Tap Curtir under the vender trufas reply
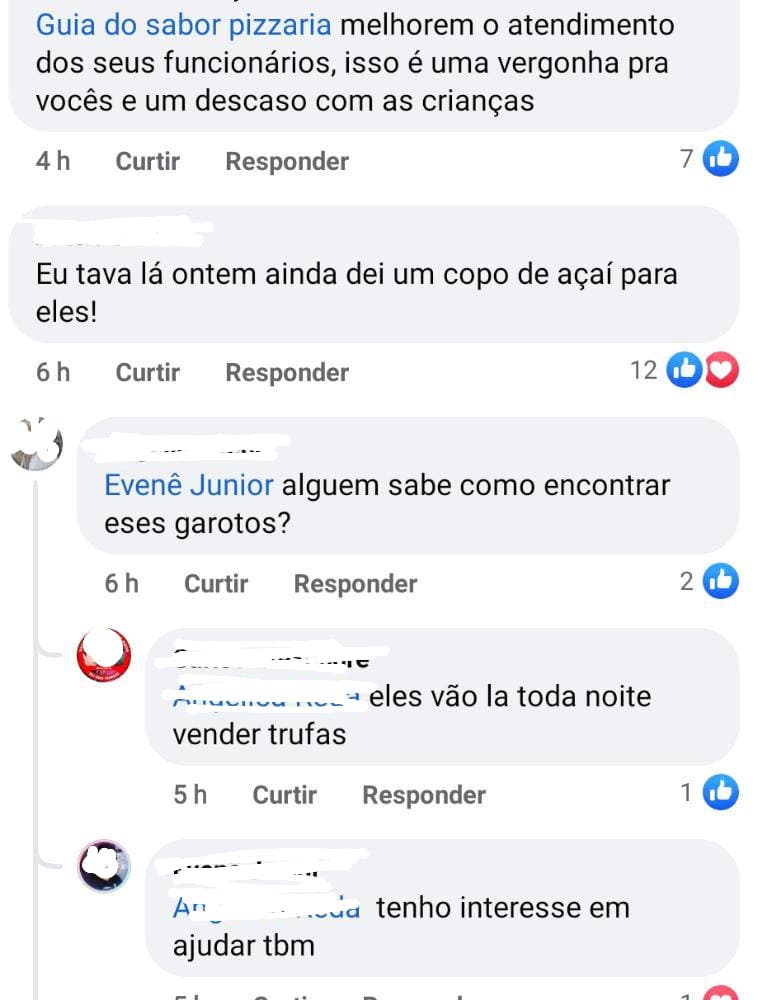The width and height of the screenshot is (767, 1000). [x=284, y=795]
